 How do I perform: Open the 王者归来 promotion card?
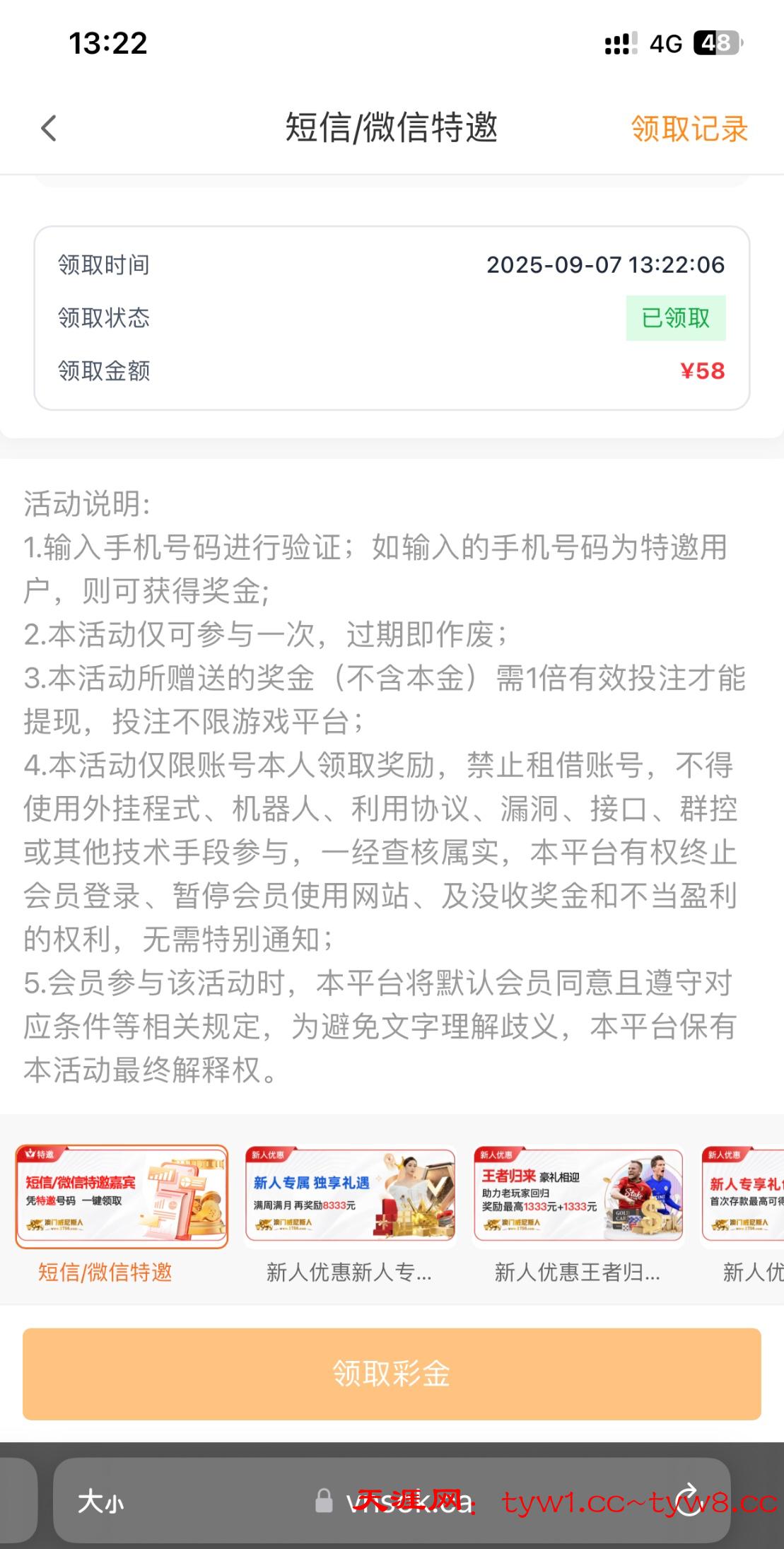click(578, 1195)
